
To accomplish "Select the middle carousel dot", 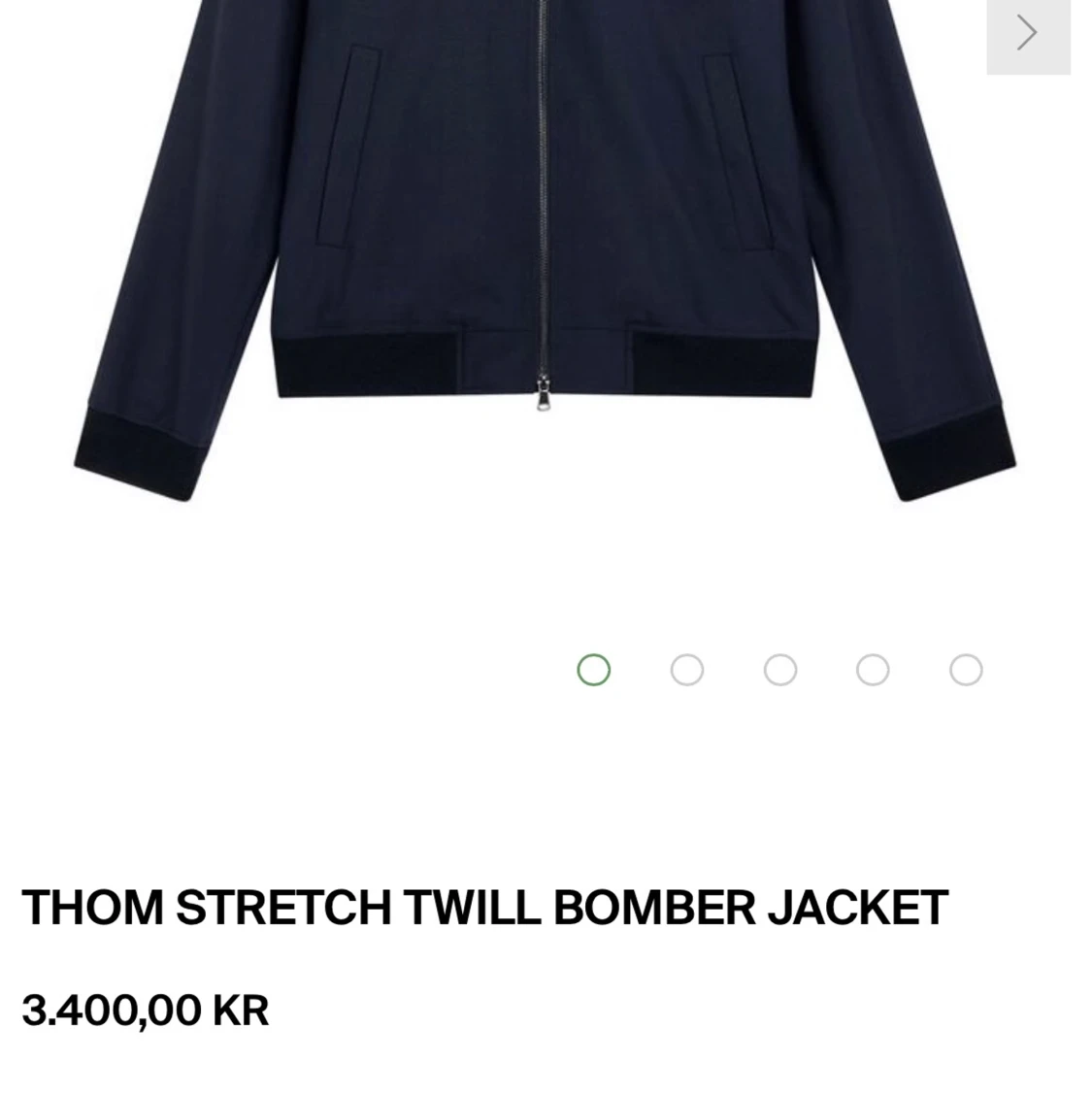I will [x=779, y=669].
